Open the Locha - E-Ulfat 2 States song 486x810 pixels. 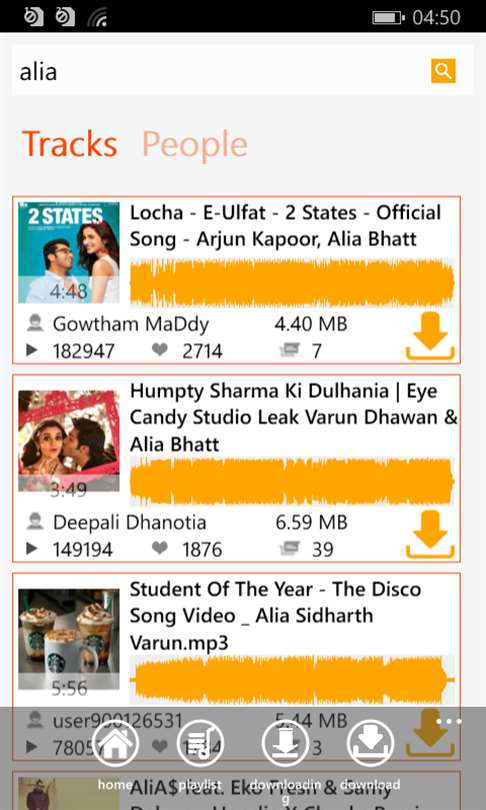[x=237, y=280]
